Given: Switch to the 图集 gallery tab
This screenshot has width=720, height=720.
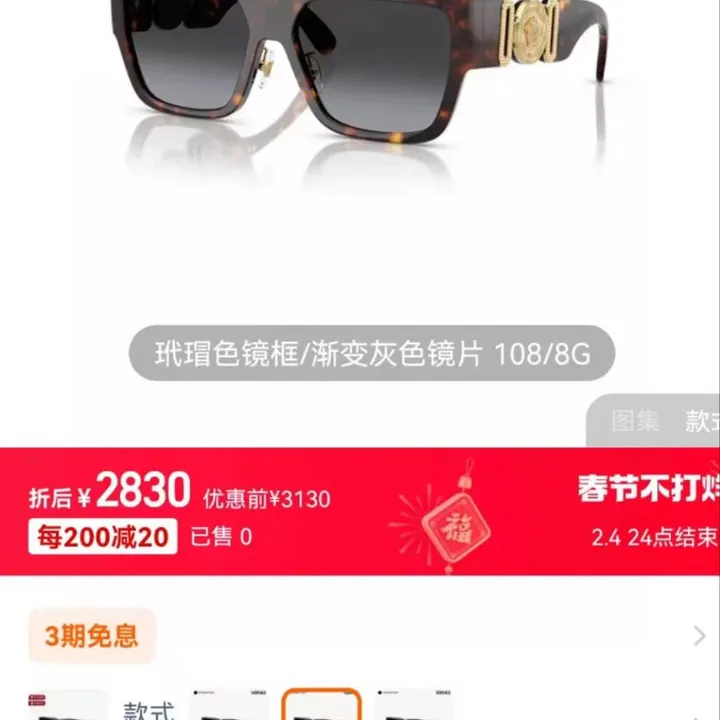Looking at the screenshot, I should (636, 421).
